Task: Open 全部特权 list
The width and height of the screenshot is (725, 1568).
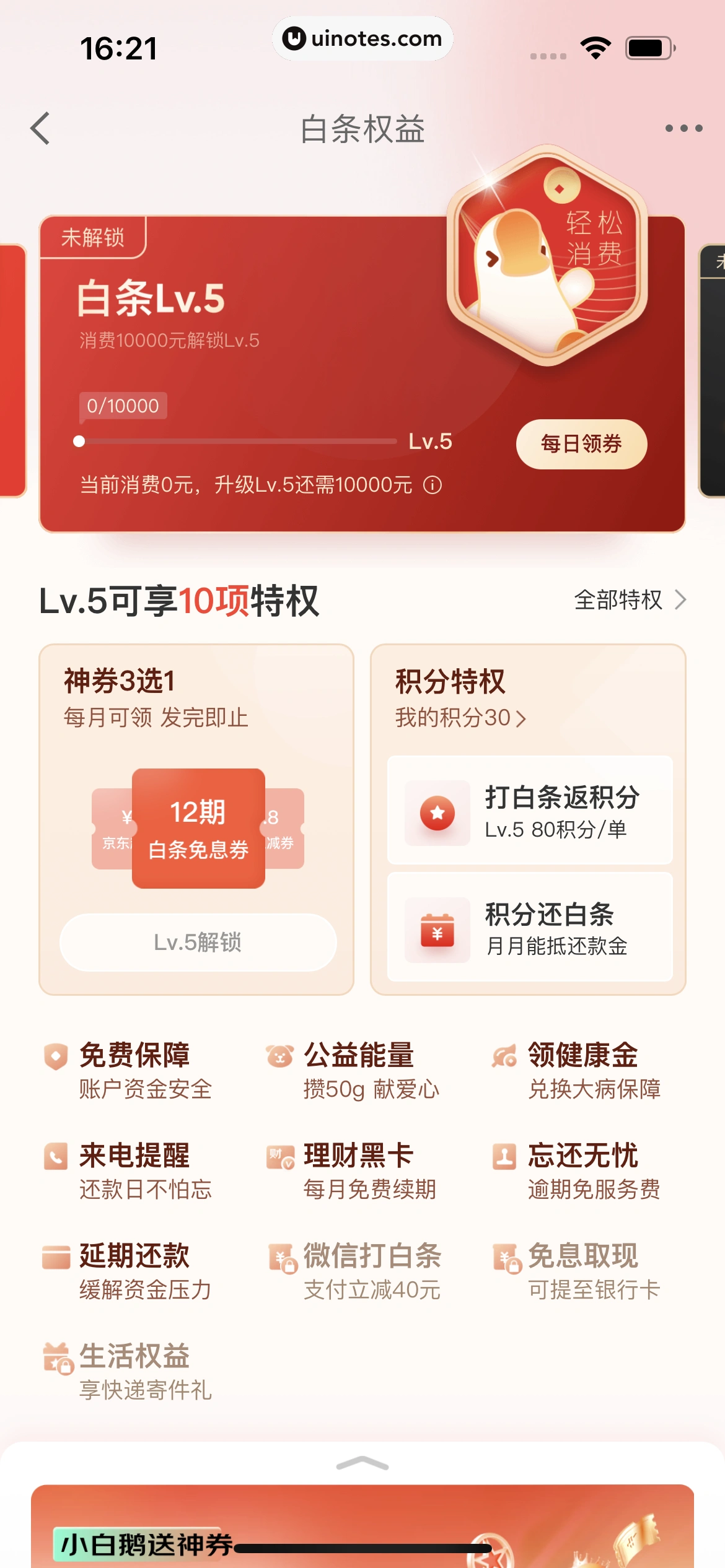Action: click(630, 600)
